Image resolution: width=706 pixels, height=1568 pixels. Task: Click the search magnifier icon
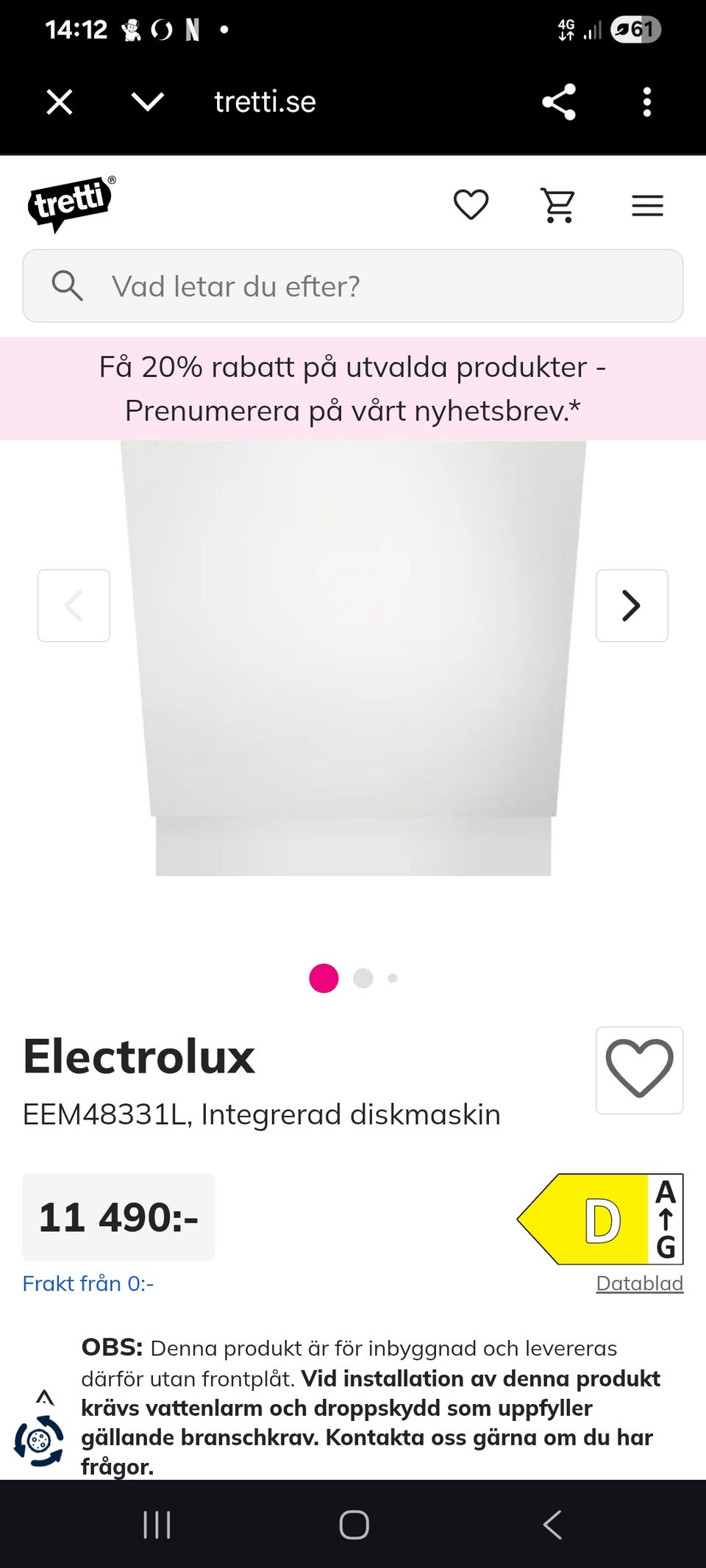tap(67, 285)
